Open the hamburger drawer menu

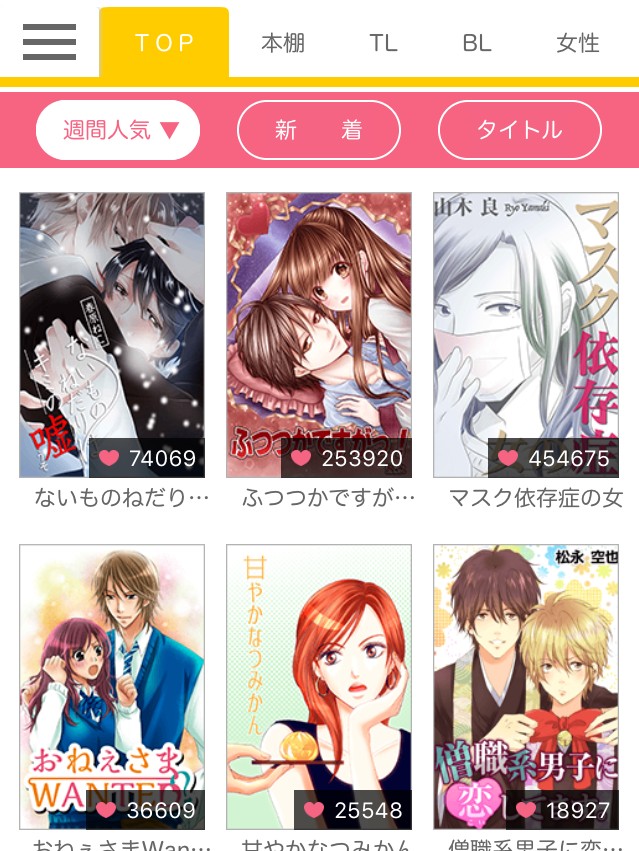pos(49,42)
